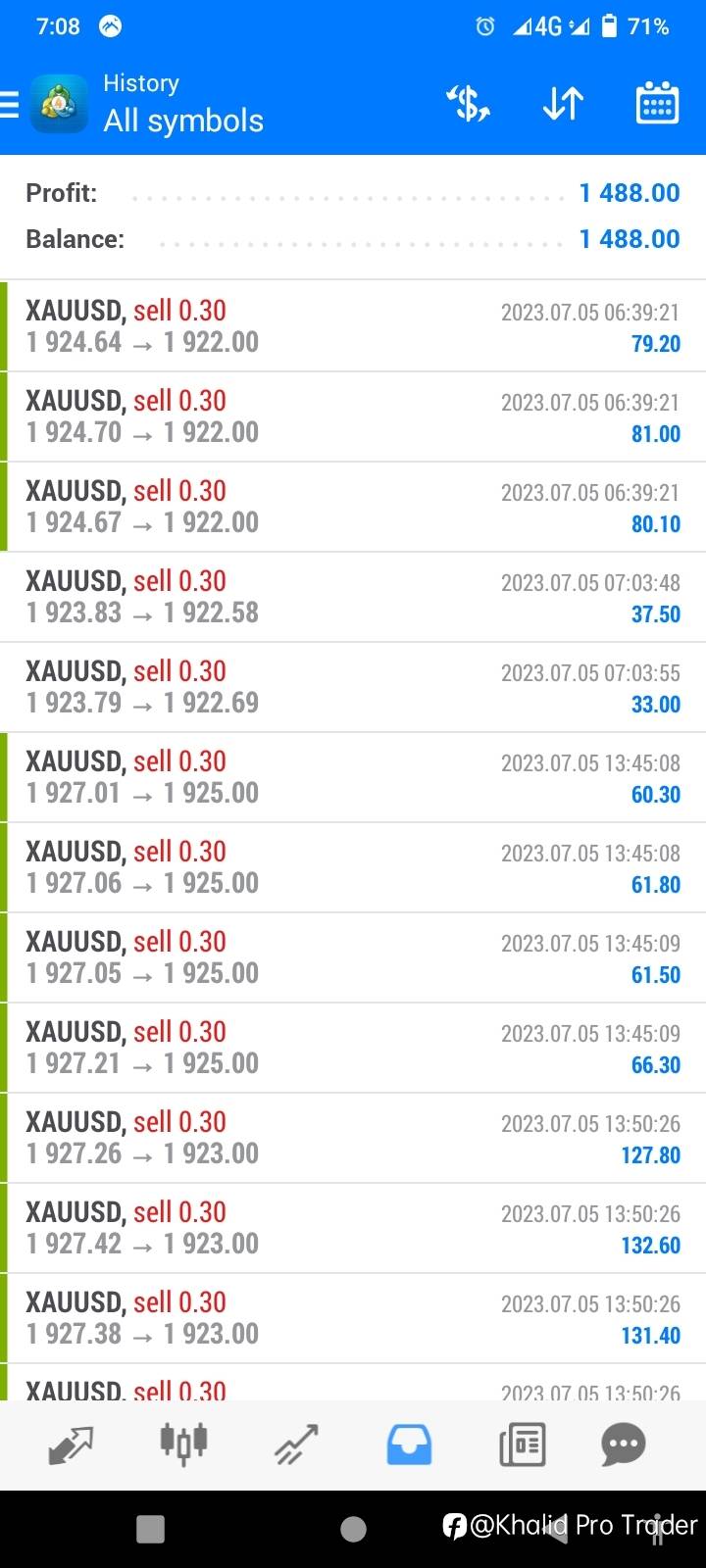Image resolution: width=706 pixels, height=1568 pixels.
Task: Open the side menu drawer
Action: click(x=12, y=104)
